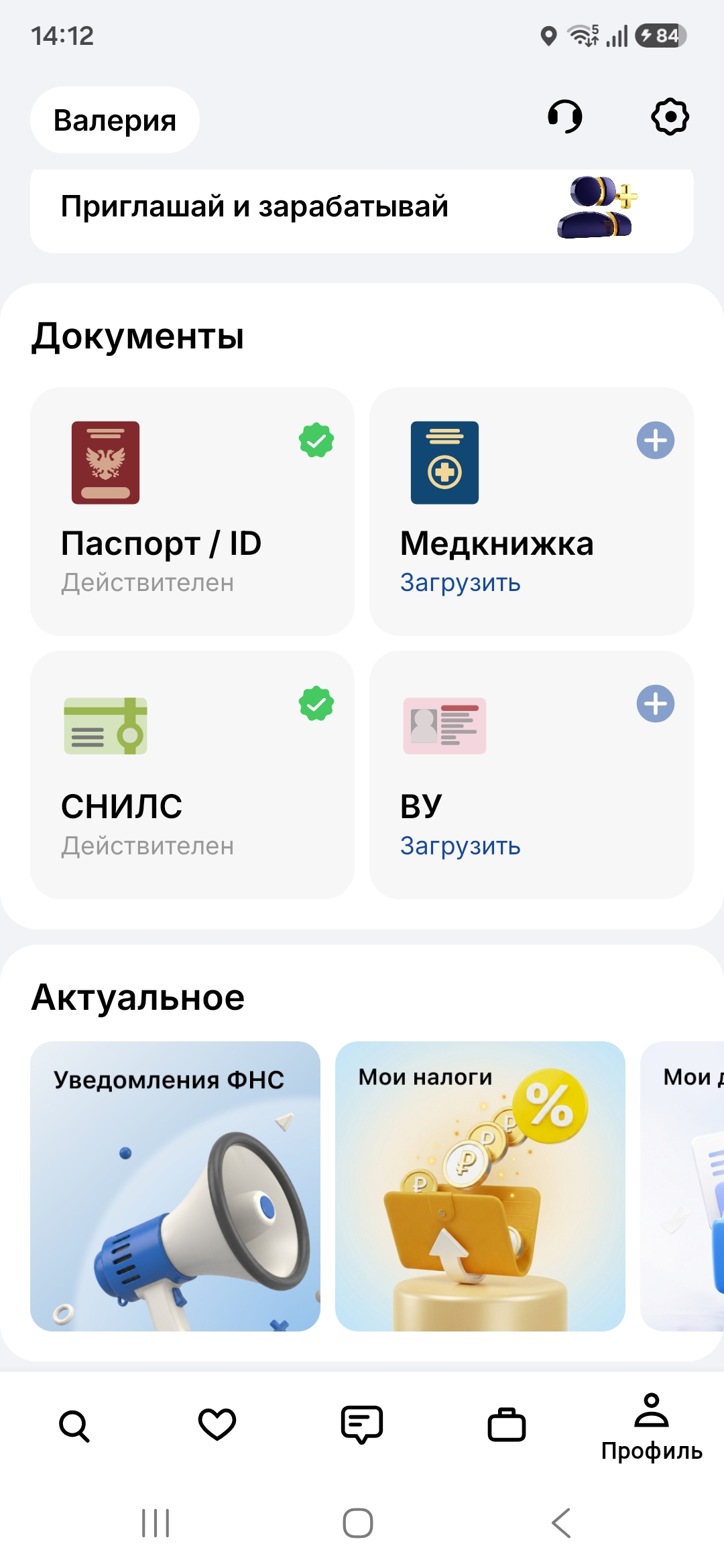The image size is (724, 1568).
Task: Open the СНИЛС document card
Action: pyautogui.click(x=192, y=775)
